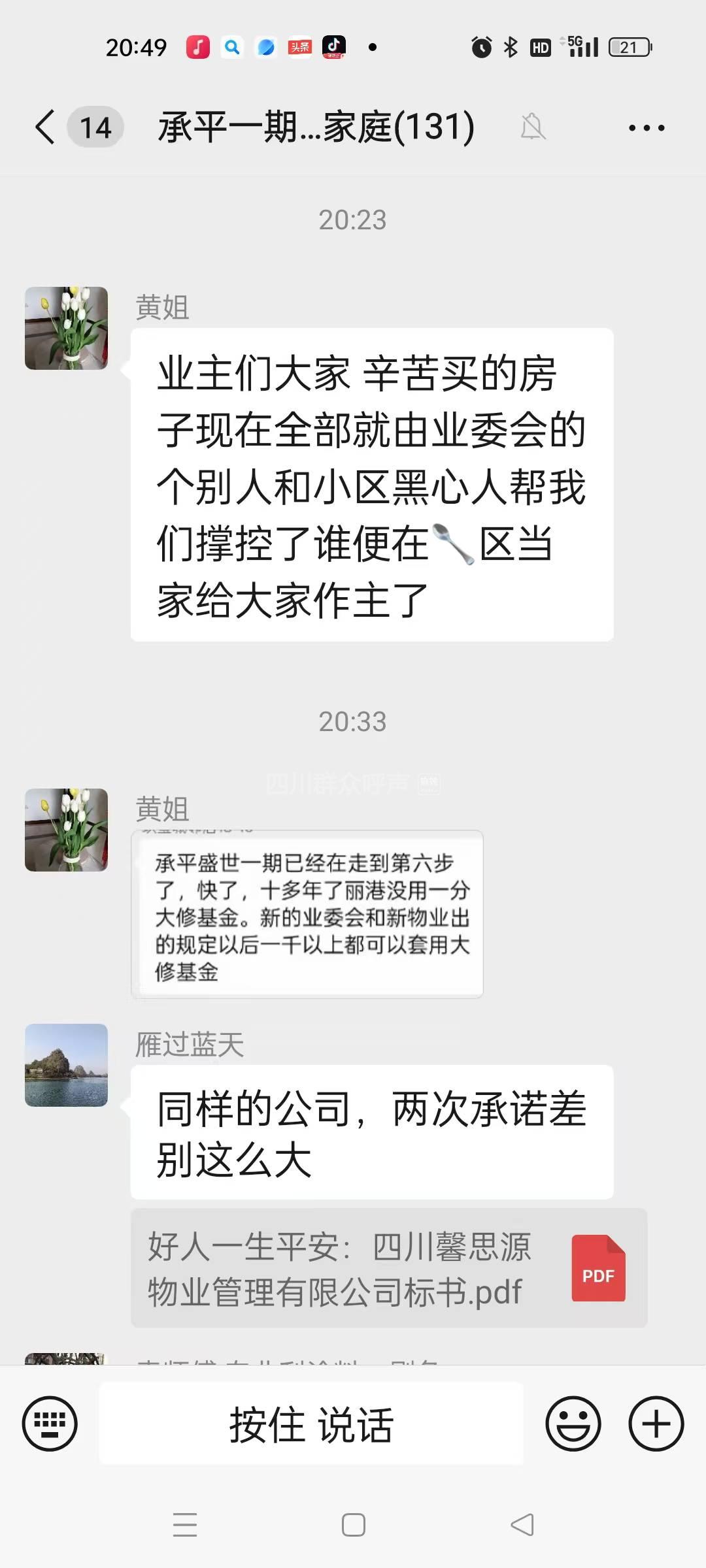View 雁过蓝天's profile avatar

[66, 1065]
